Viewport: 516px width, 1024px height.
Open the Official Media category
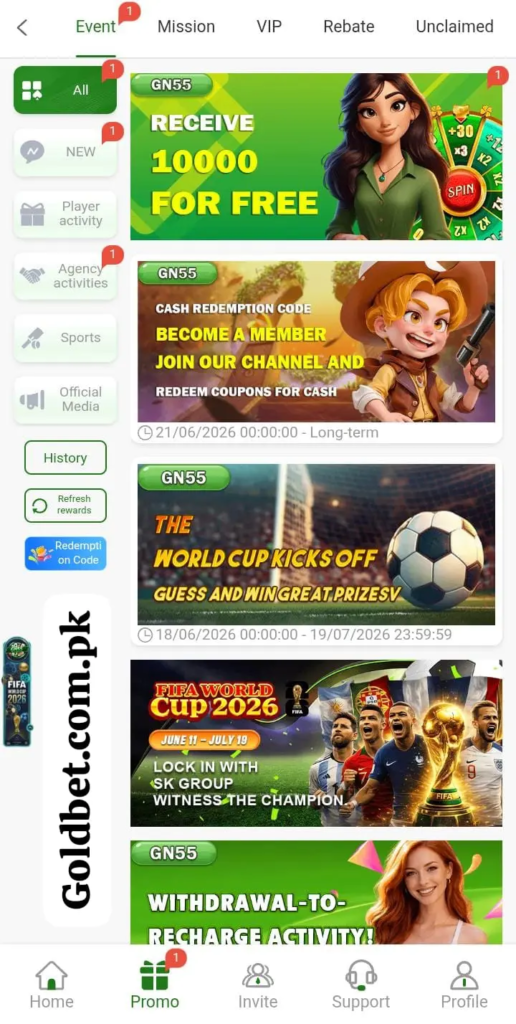click(65, 400)
